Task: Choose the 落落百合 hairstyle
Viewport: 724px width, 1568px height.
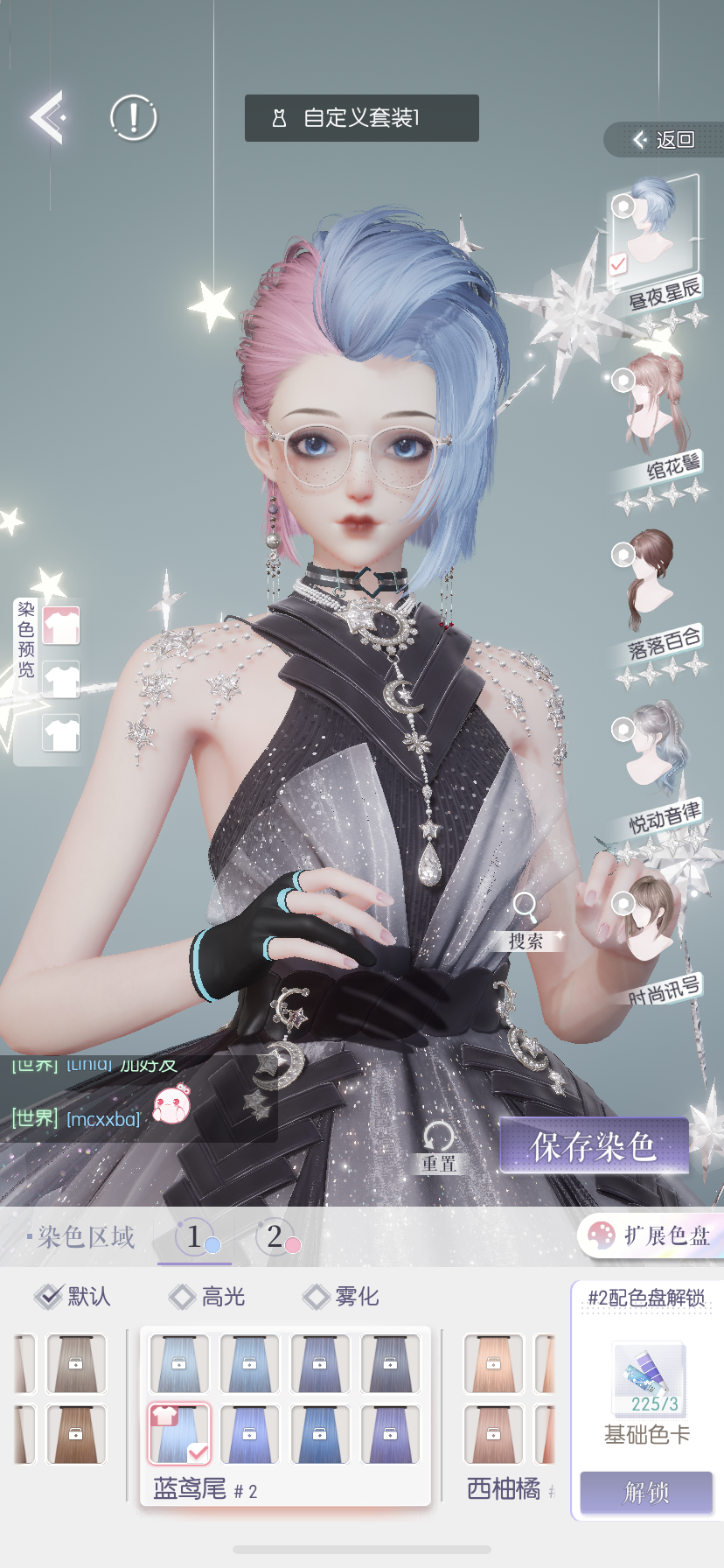Action: tap(651, 577)
